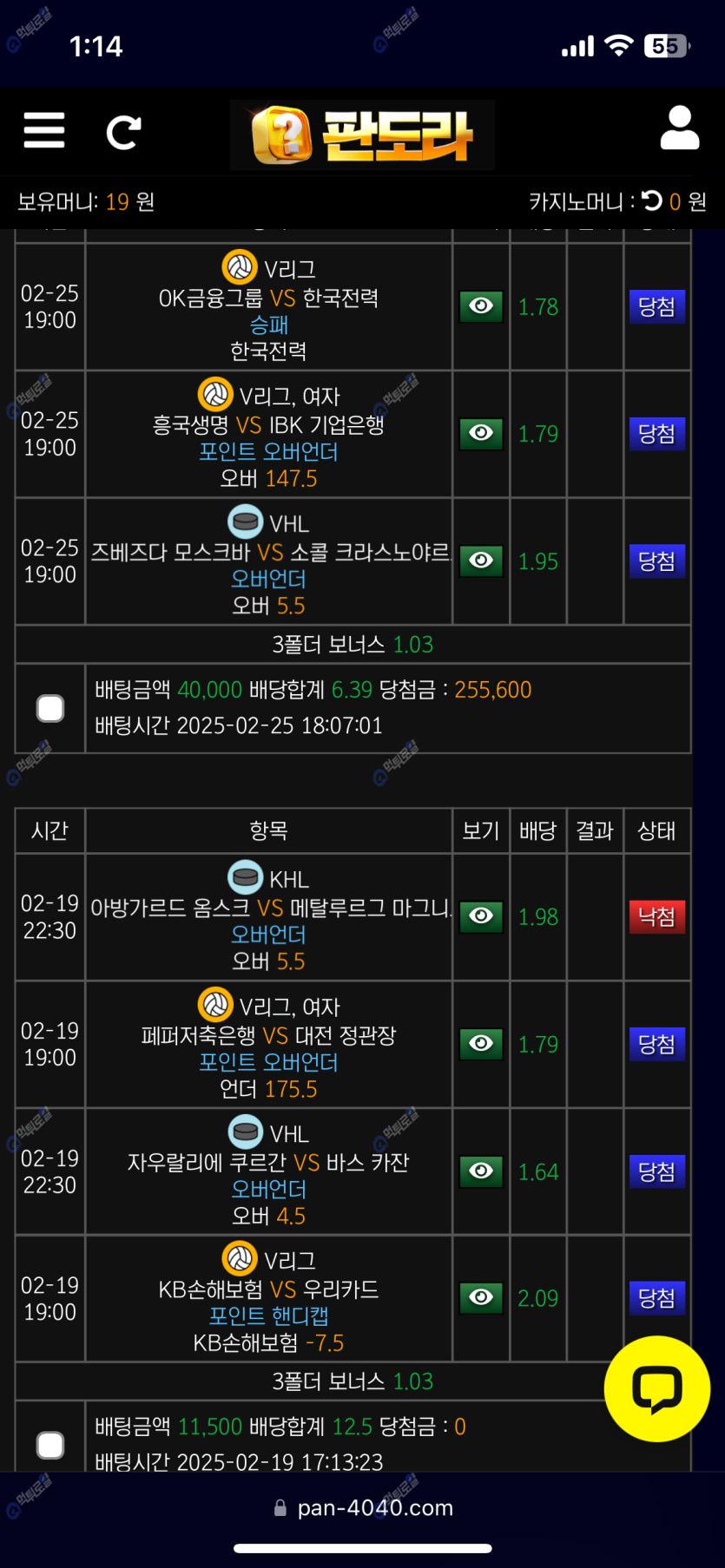Open the hamburger menu
The image size is (725, 1568).
(44, 131)
